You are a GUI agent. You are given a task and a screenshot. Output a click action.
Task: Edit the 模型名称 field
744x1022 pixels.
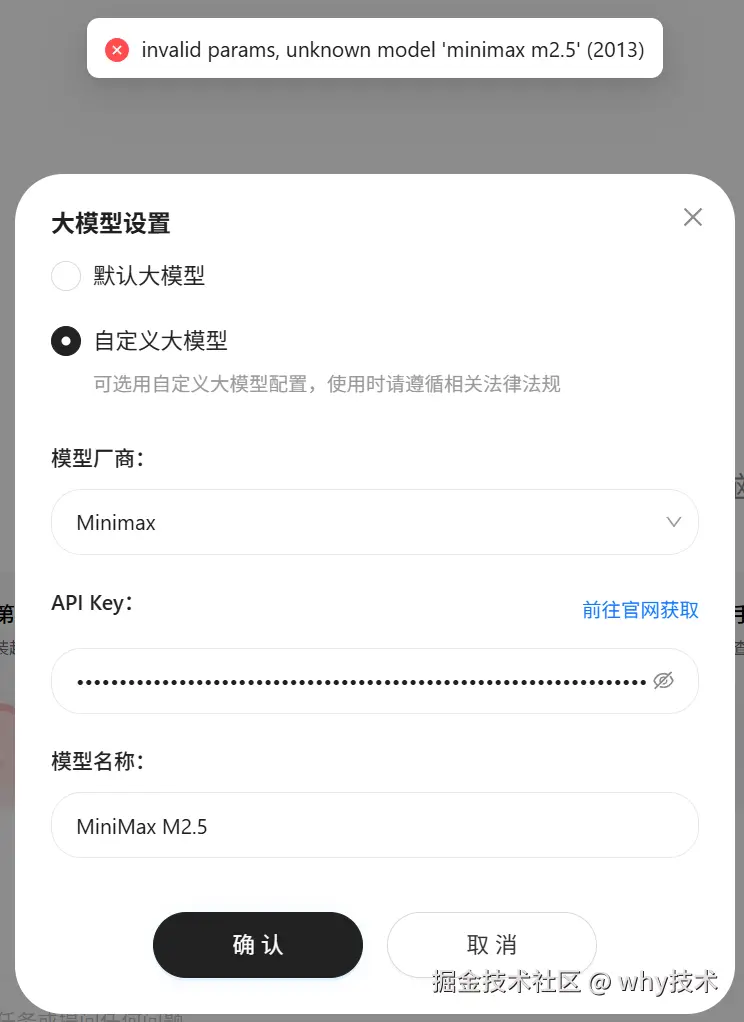point(374,826)
